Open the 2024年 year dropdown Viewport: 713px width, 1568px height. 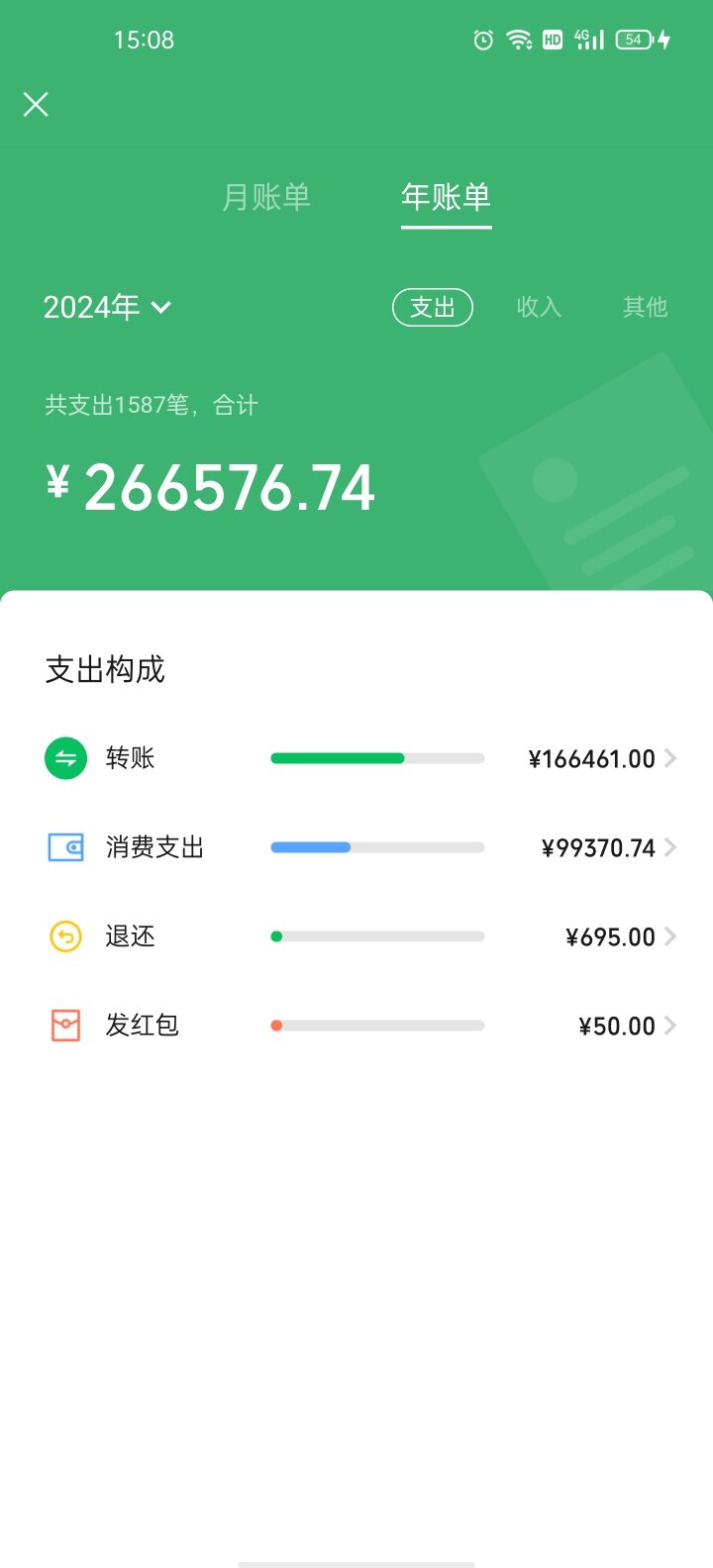pos(107,308)
